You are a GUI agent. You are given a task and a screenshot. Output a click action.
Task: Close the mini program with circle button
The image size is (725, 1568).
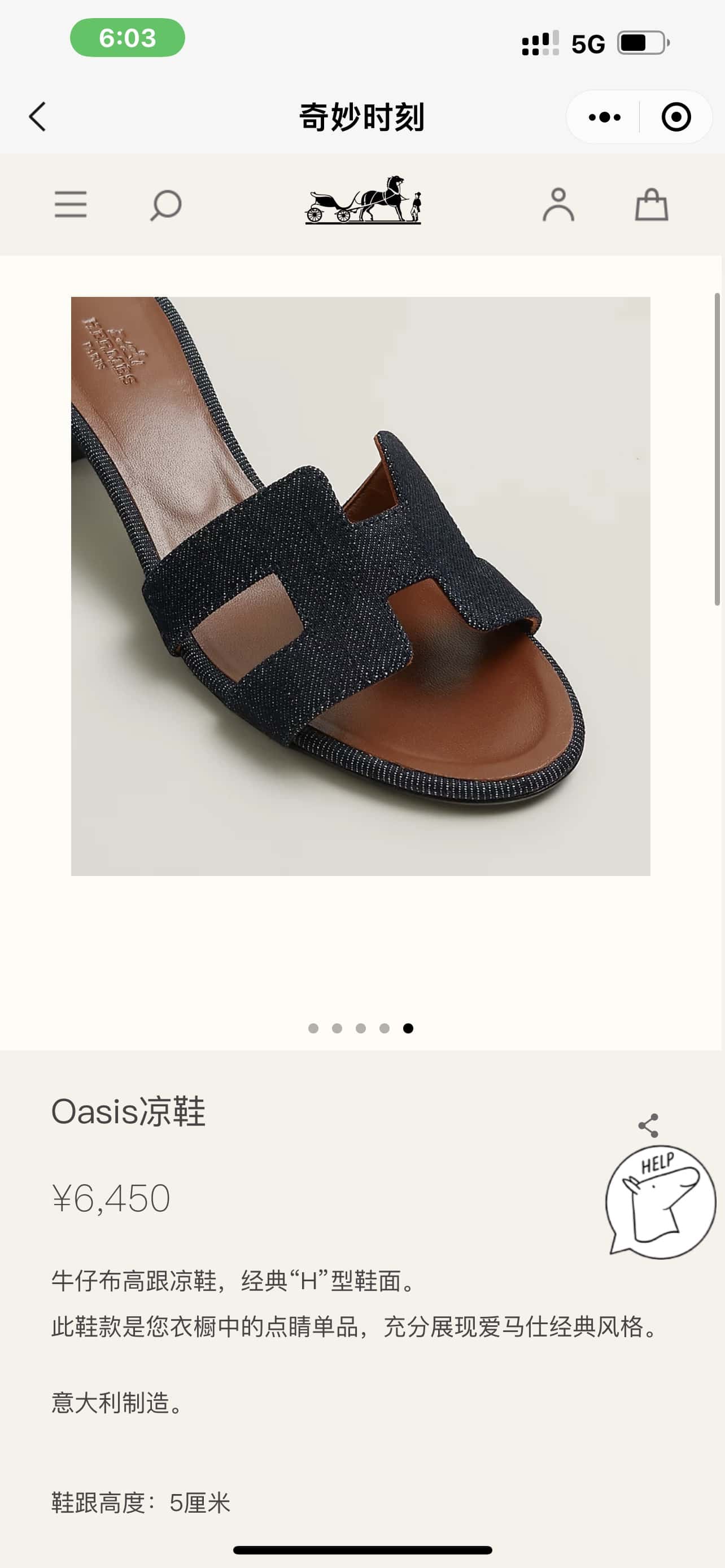click(x=676, y=117)
